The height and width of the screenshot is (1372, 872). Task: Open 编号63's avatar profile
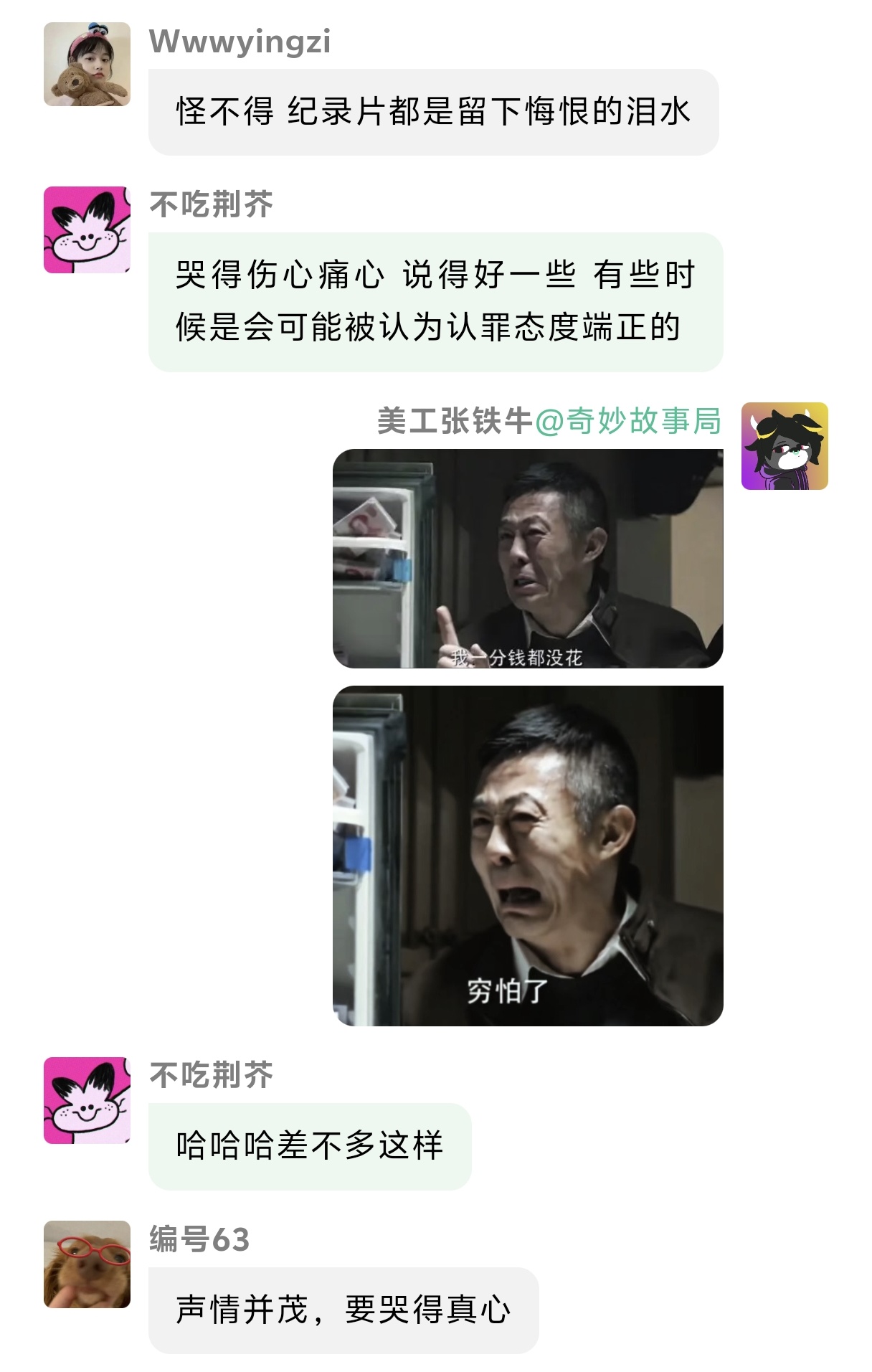tap(87, 1264)
